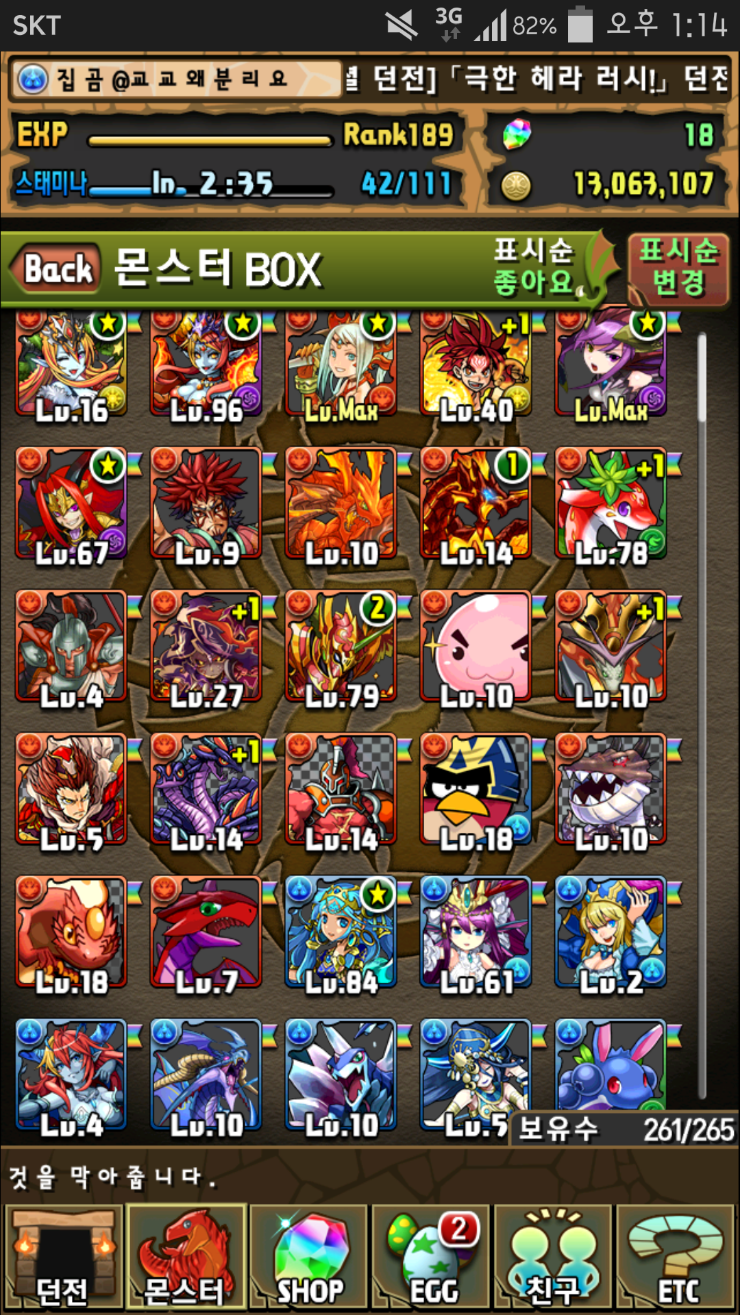Viewport: 740px width, 1315px height.
Task: Tap the Back button
Action: [x=57, y=269]
